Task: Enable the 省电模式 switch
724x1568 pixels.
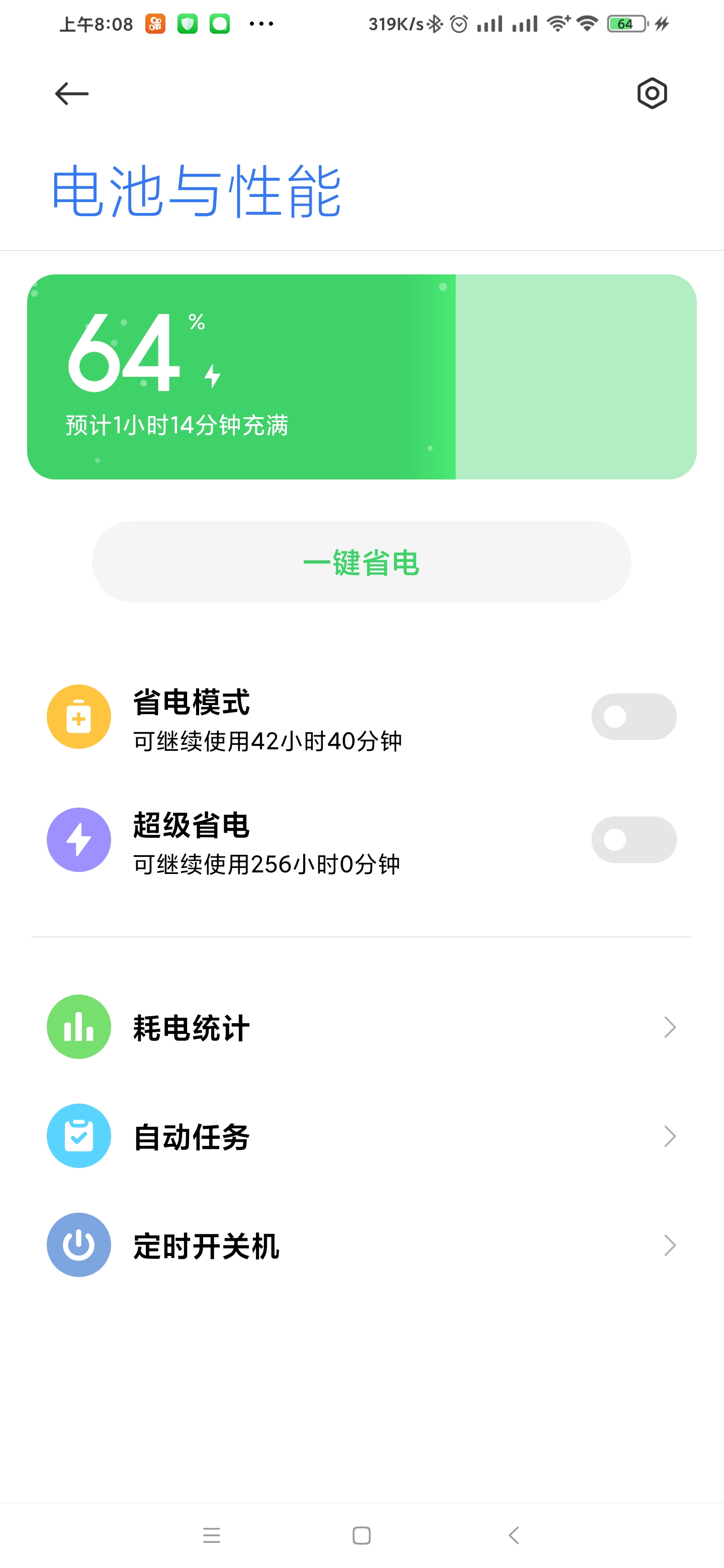Action: coord(633,717)
